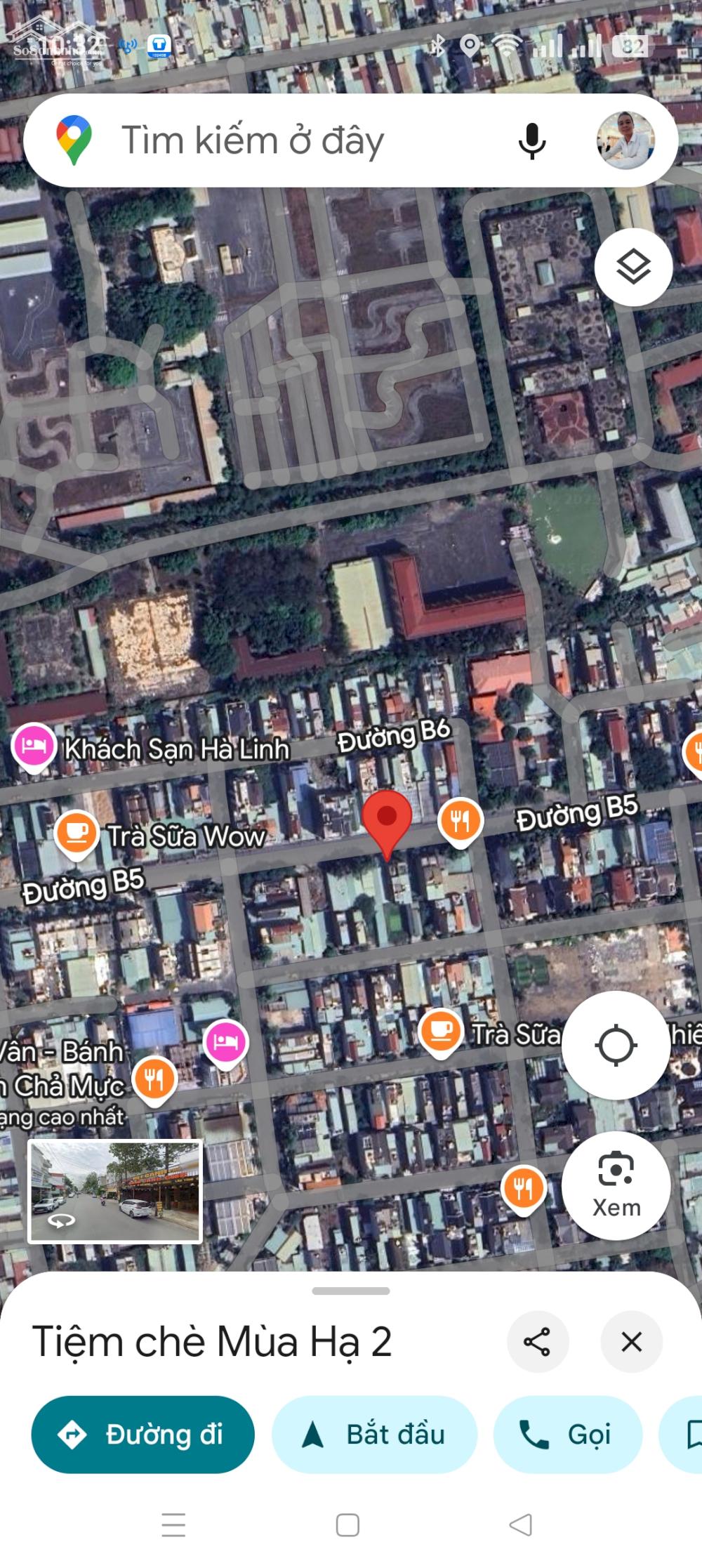The image size is (702, 1568).
Task: Select the Khách Sạn Hà Linh hotel marker
Action: click(x=34, y=746)
